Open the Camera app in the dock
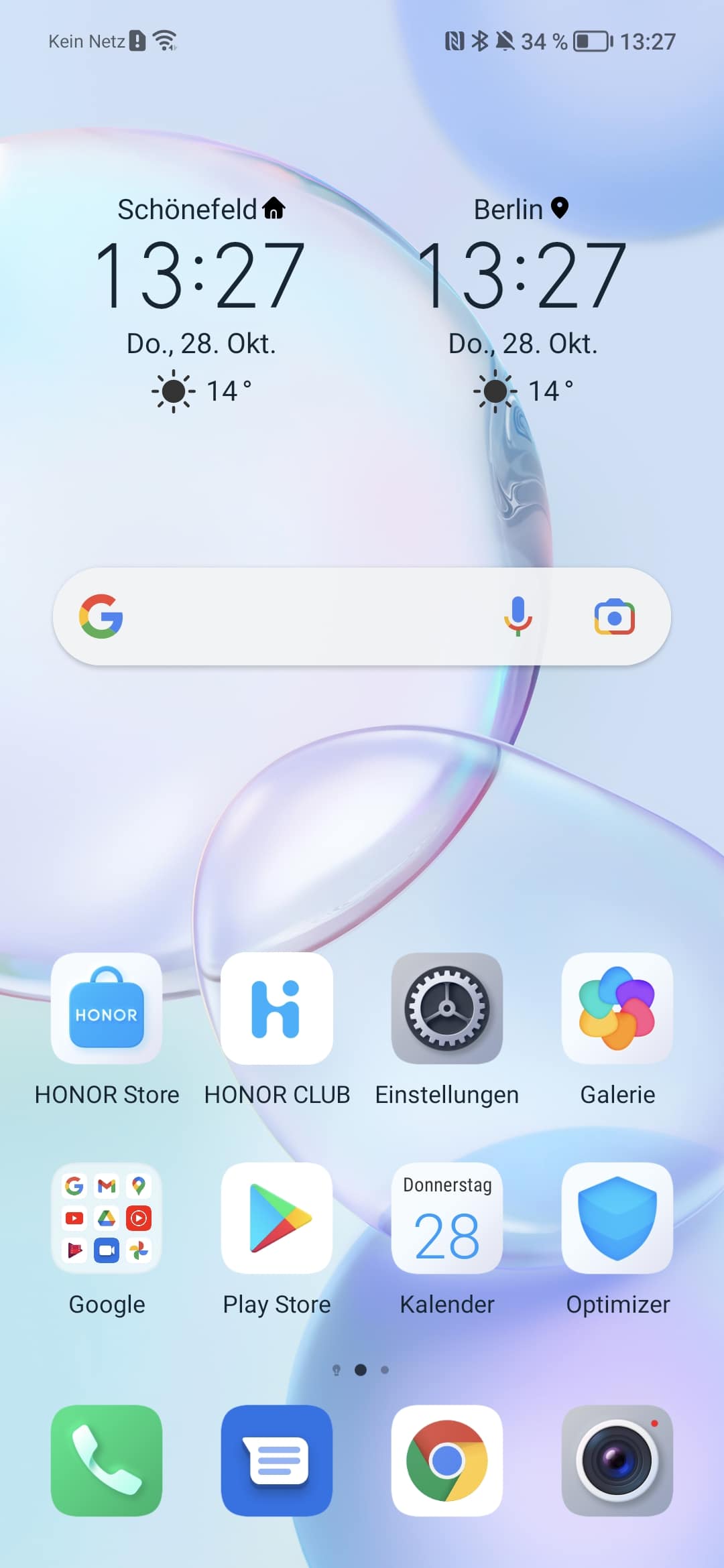This screenshot has width=724, height=1568. click(617, 1461)
